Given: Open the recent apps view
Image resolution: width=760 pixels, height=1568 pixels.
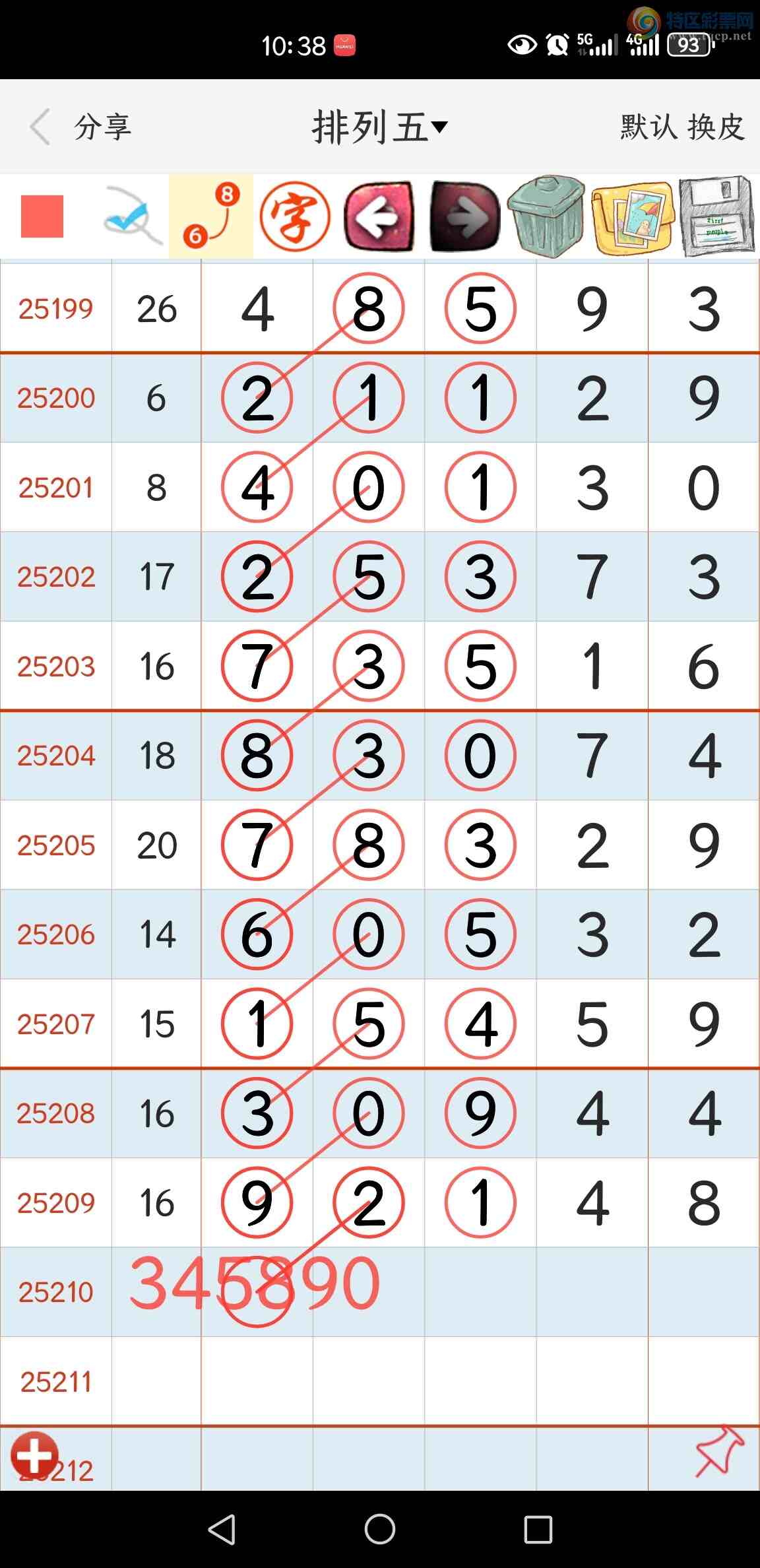Looking at the screenshot, I should pos(538,1528).
